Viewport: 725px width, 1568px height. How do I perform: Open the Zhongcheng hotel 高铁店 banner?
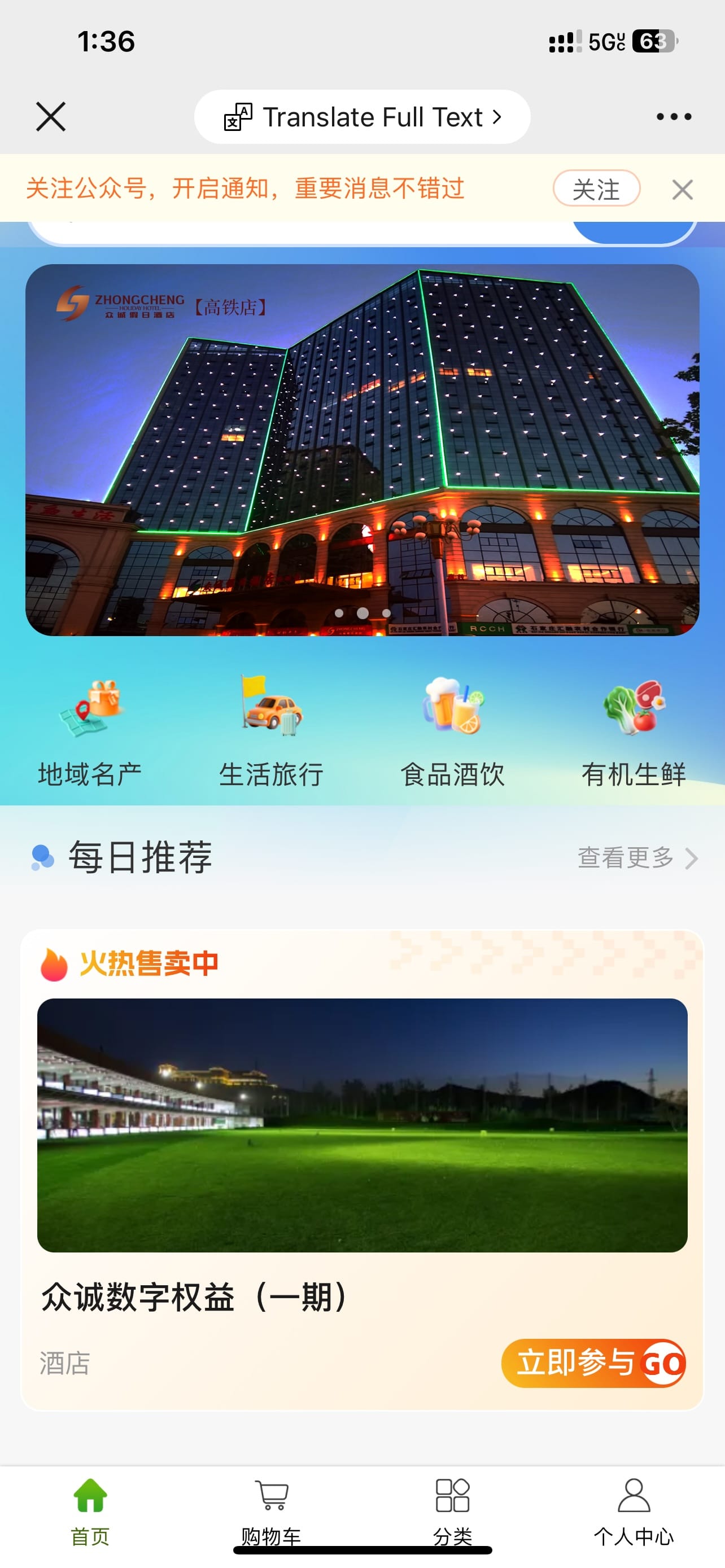[362, 450]
